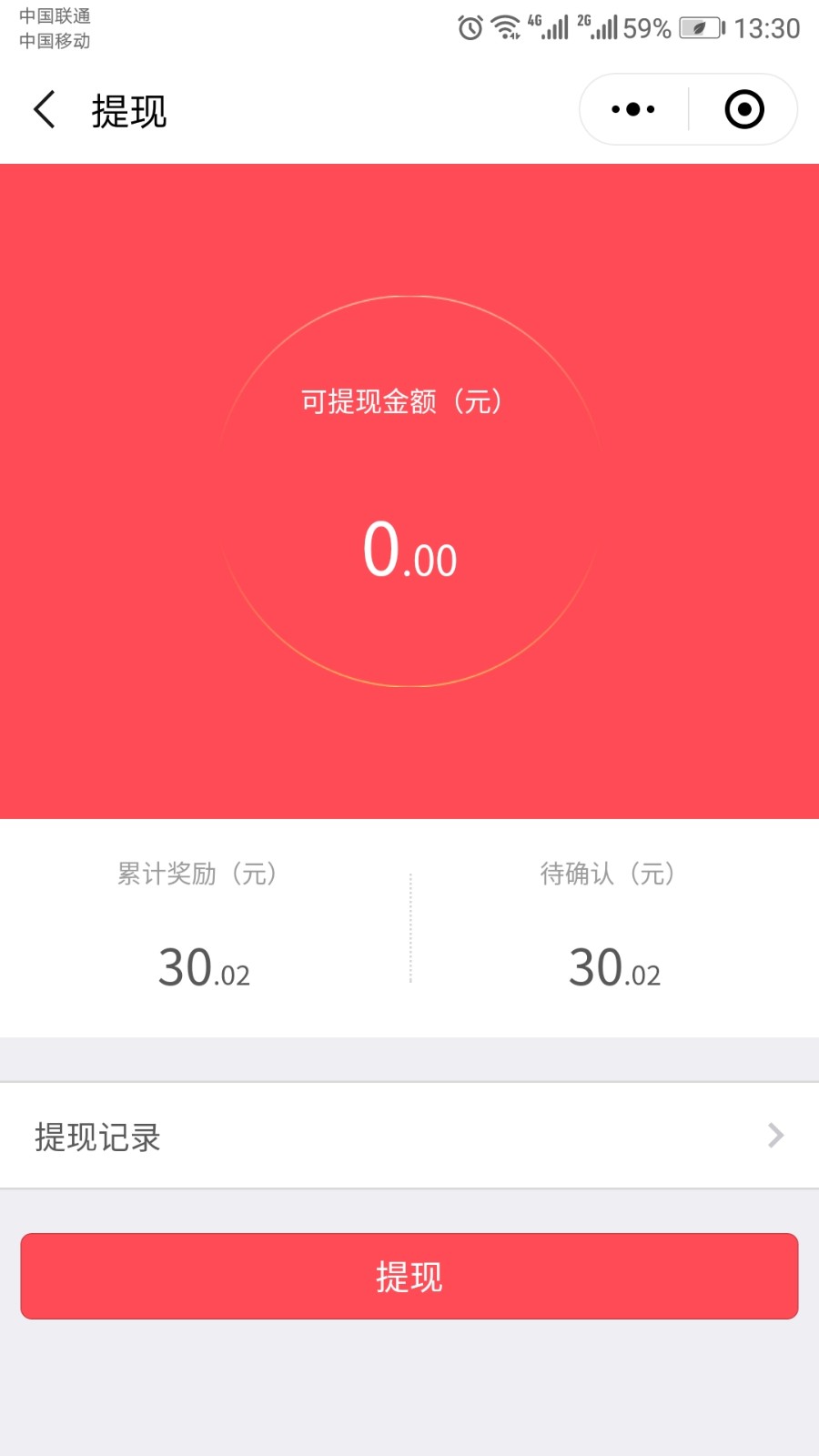Open the 提现记录 row

(x=409, y=1136)
